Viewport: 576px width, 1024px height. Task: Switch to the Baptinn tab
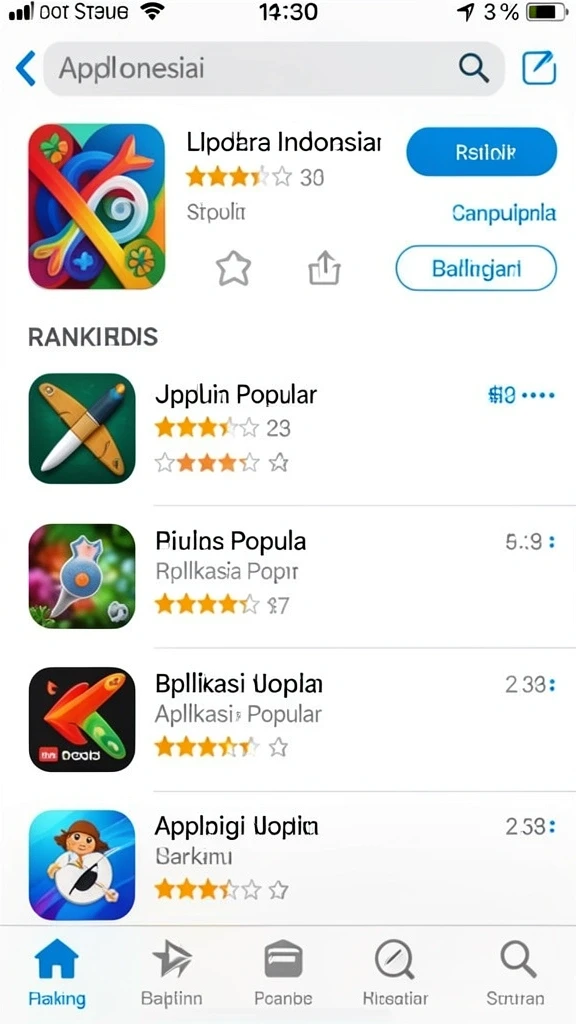click(x=172, y=972)
